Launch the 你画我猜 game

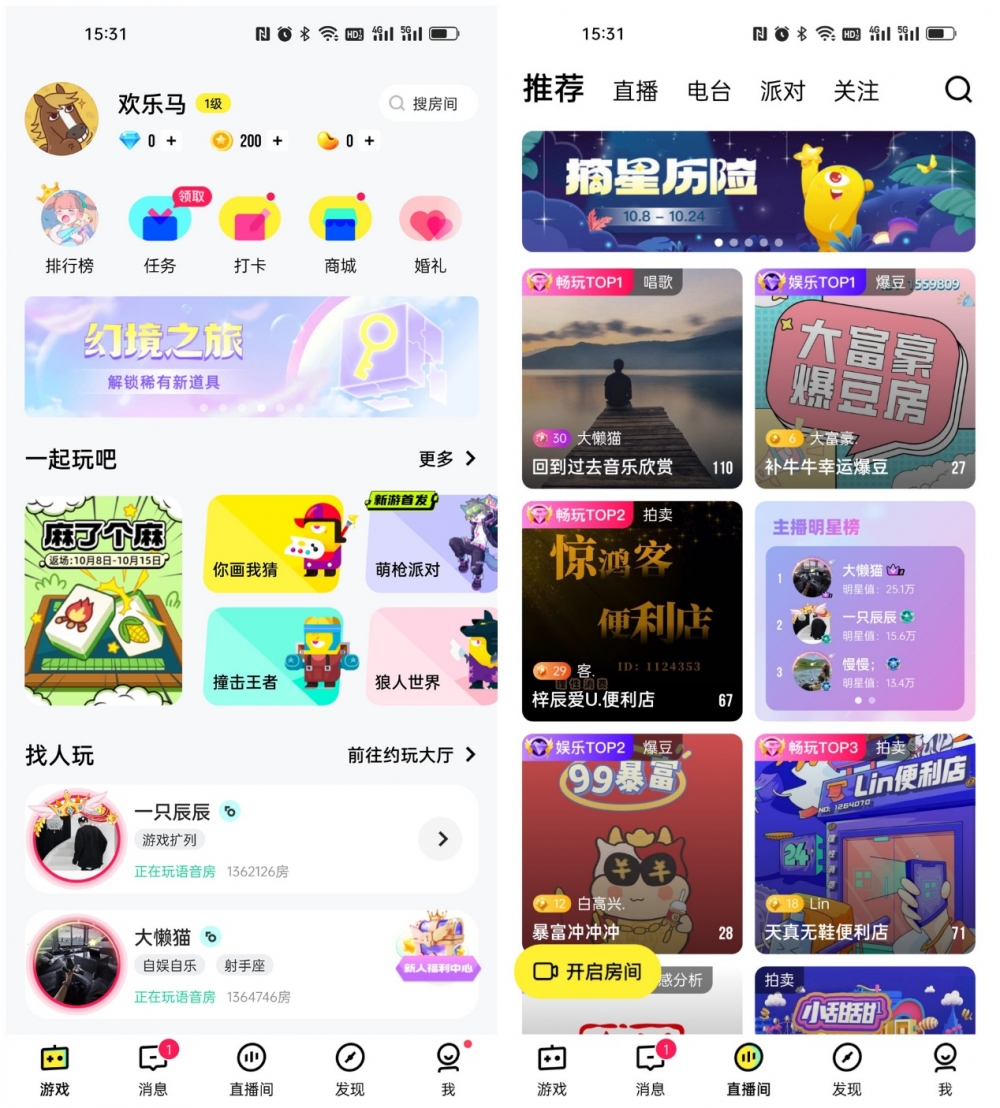274,544
